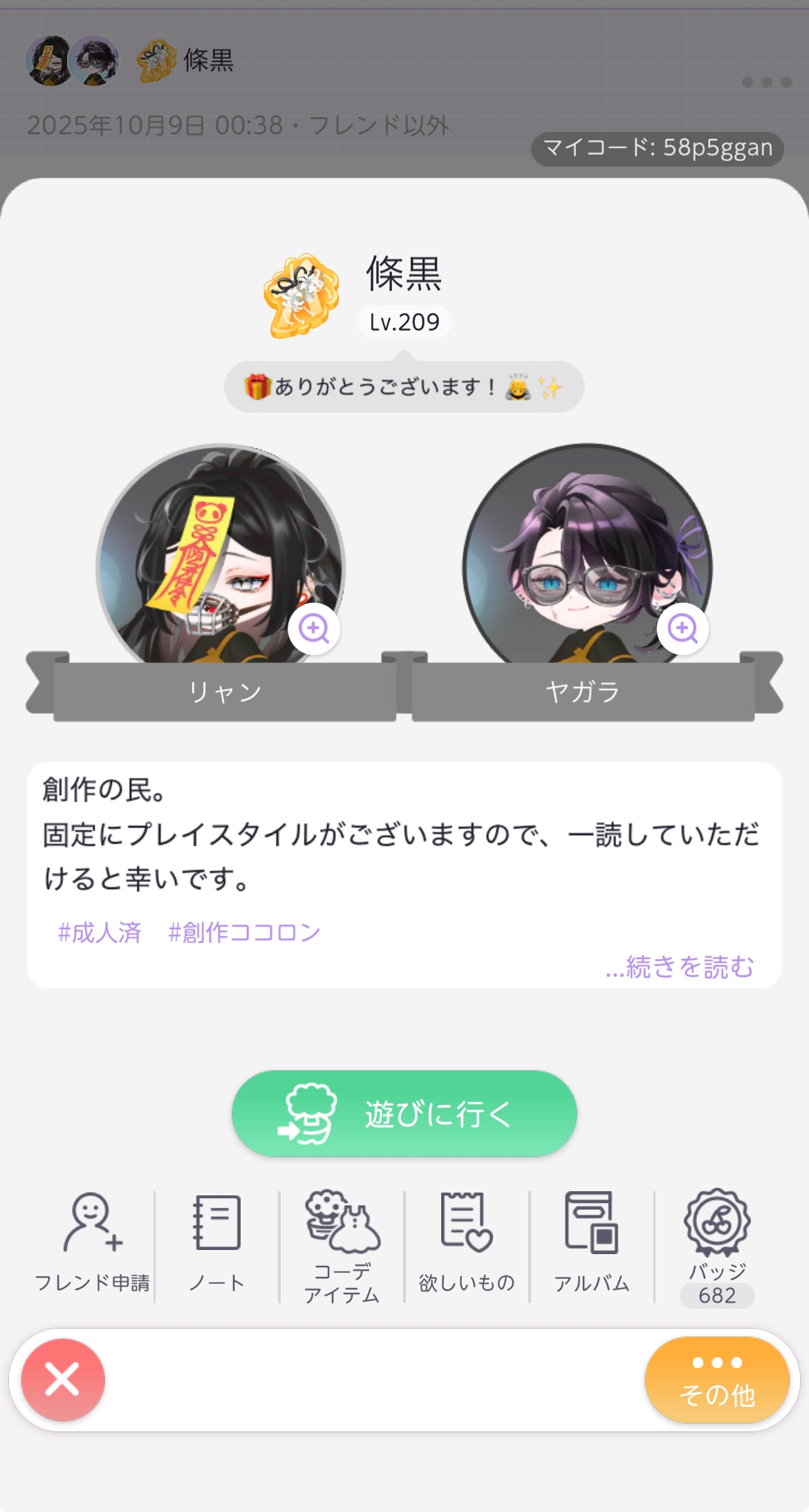
Task: Zoom in on ヤガラ's avatar
Action: [x=682, y=628]
